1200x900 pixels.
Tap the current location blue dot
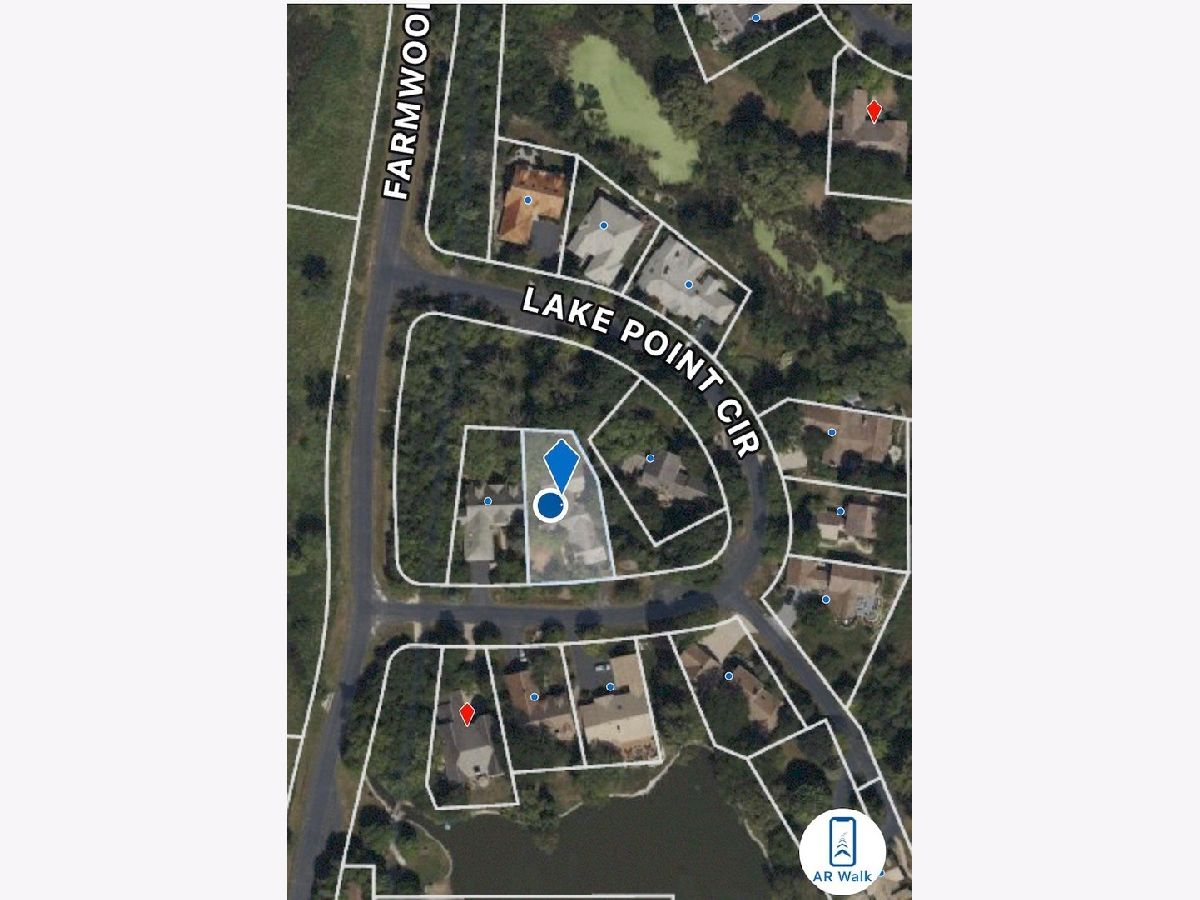tap(550, 506)
